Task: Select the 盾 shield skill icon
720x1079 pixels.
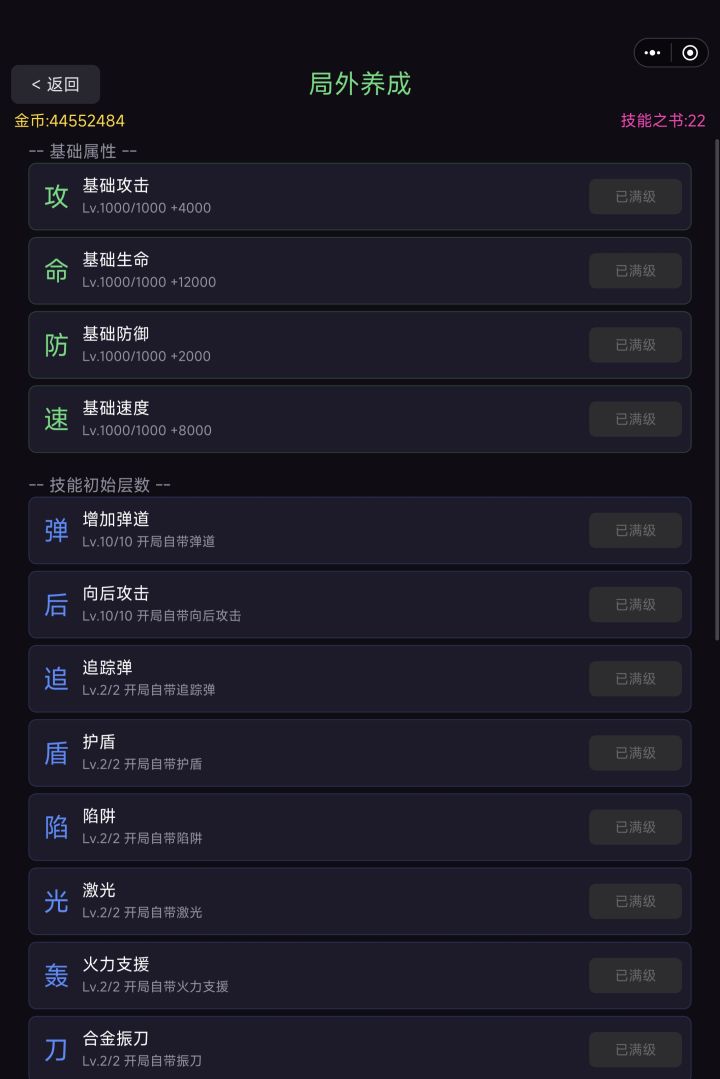Action: (56, 752)
